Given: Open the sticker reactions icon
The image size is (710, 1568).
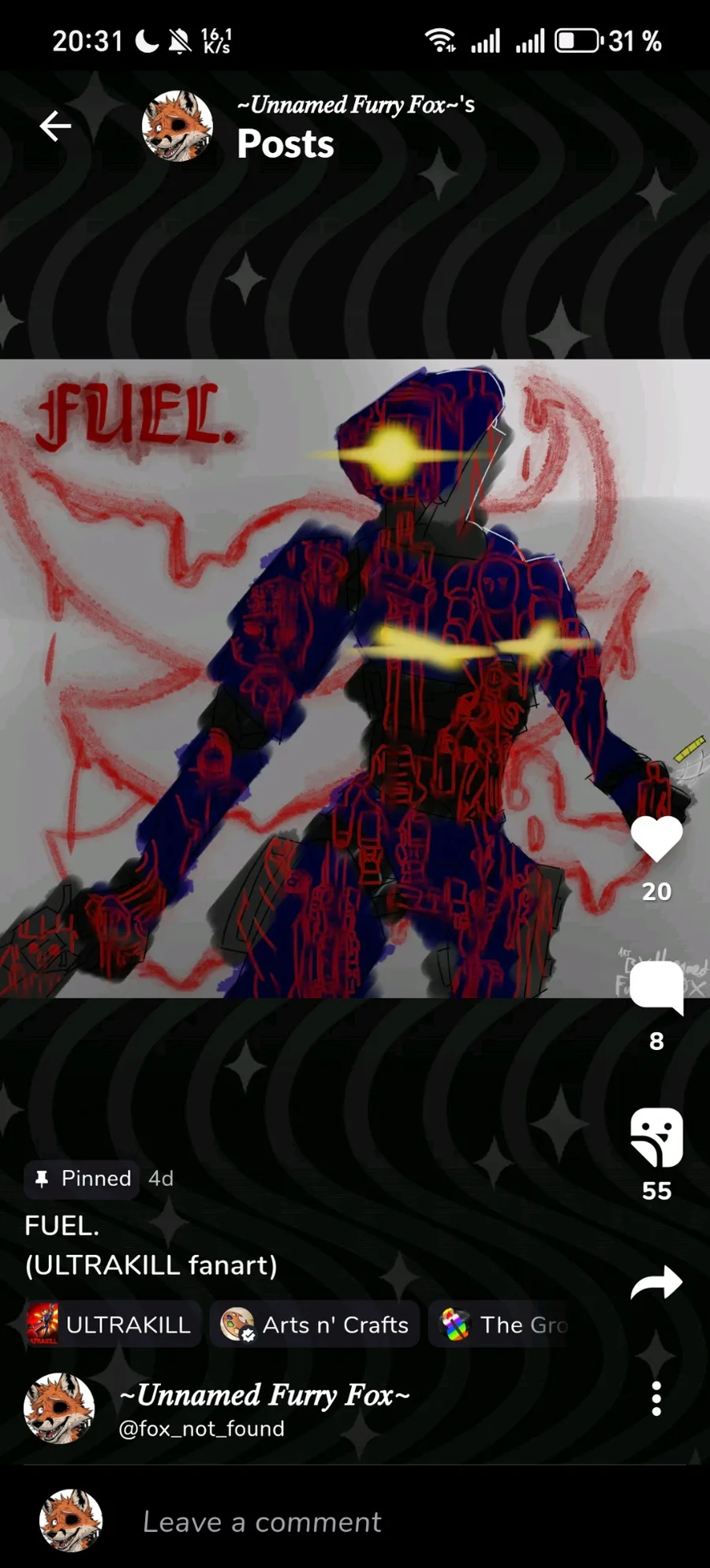Looking at the screenshot, I should tap(656, 1138).
